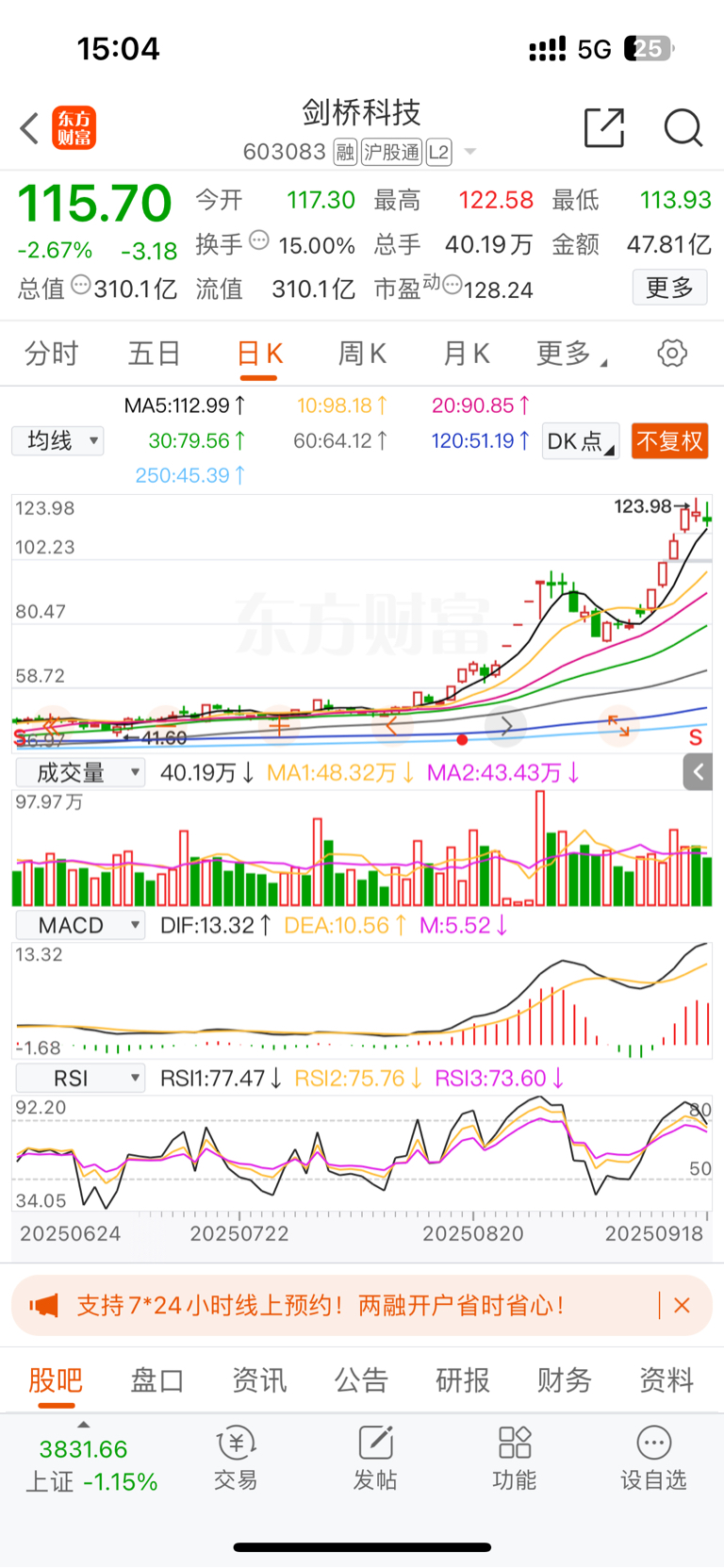
Task: Open the search magnifier
Action: pos(683,128)
